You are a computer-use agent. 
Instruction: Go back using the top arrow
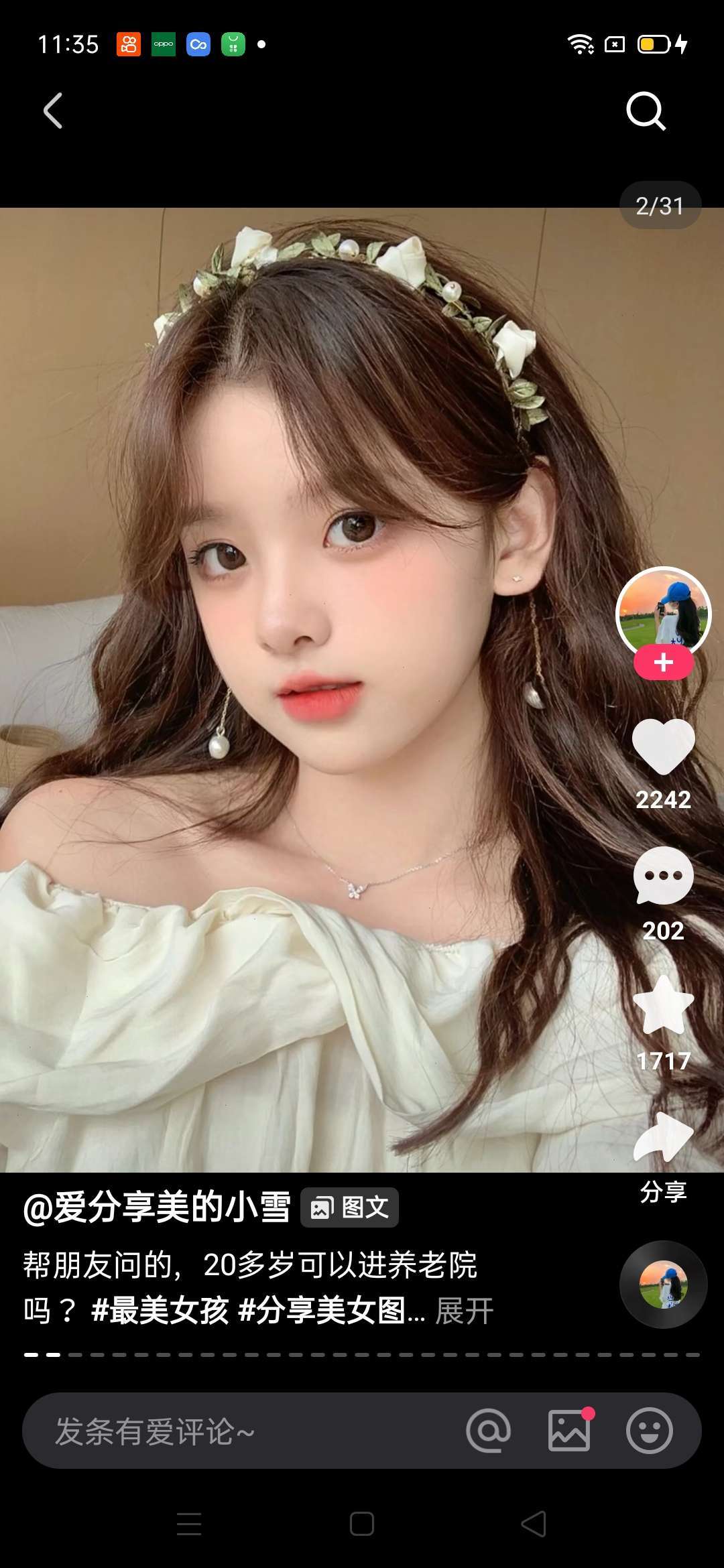pos(53,111)
